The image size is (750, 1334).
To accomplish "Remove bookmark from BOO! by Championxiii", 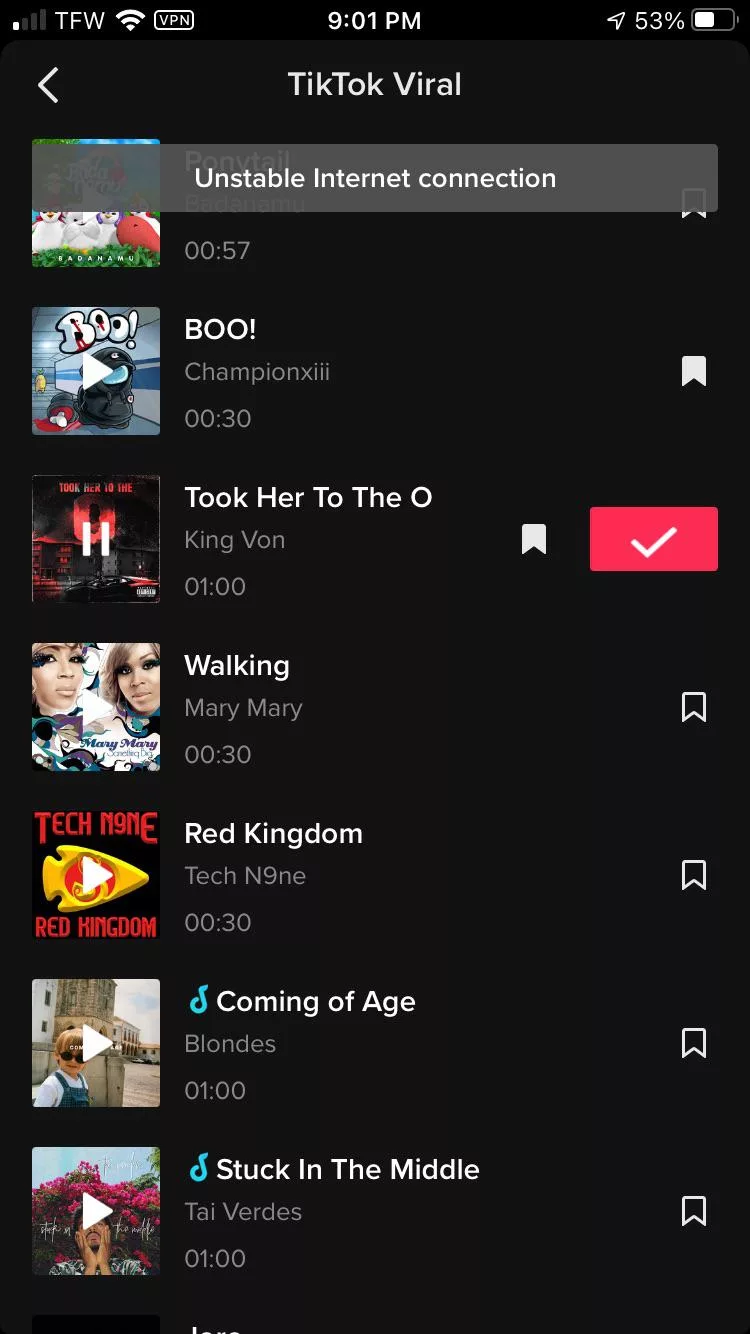I will (x=693, y=371).
